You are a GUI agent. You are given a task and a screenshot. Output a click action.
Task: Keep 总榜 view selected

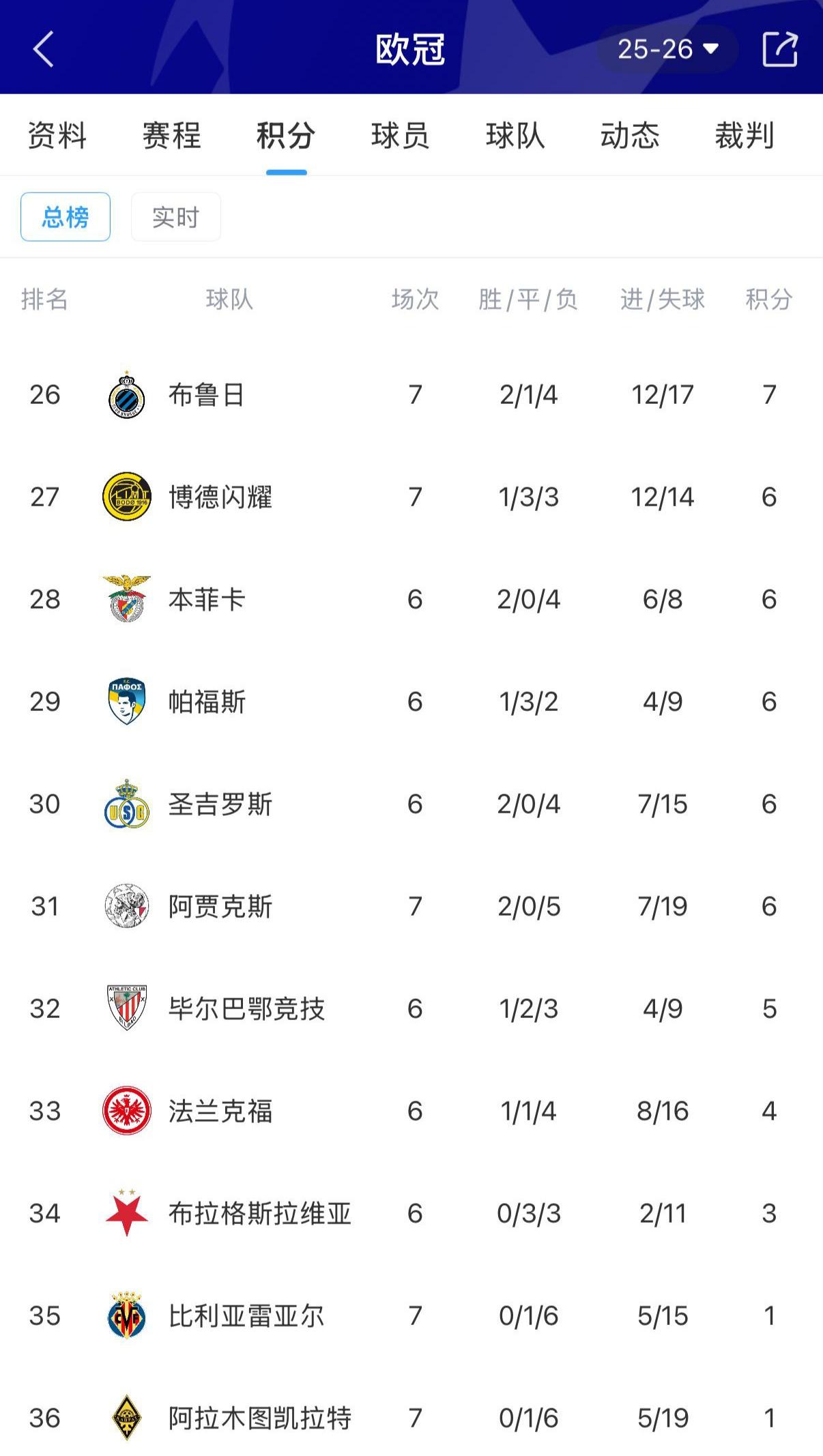pos(65,217)
